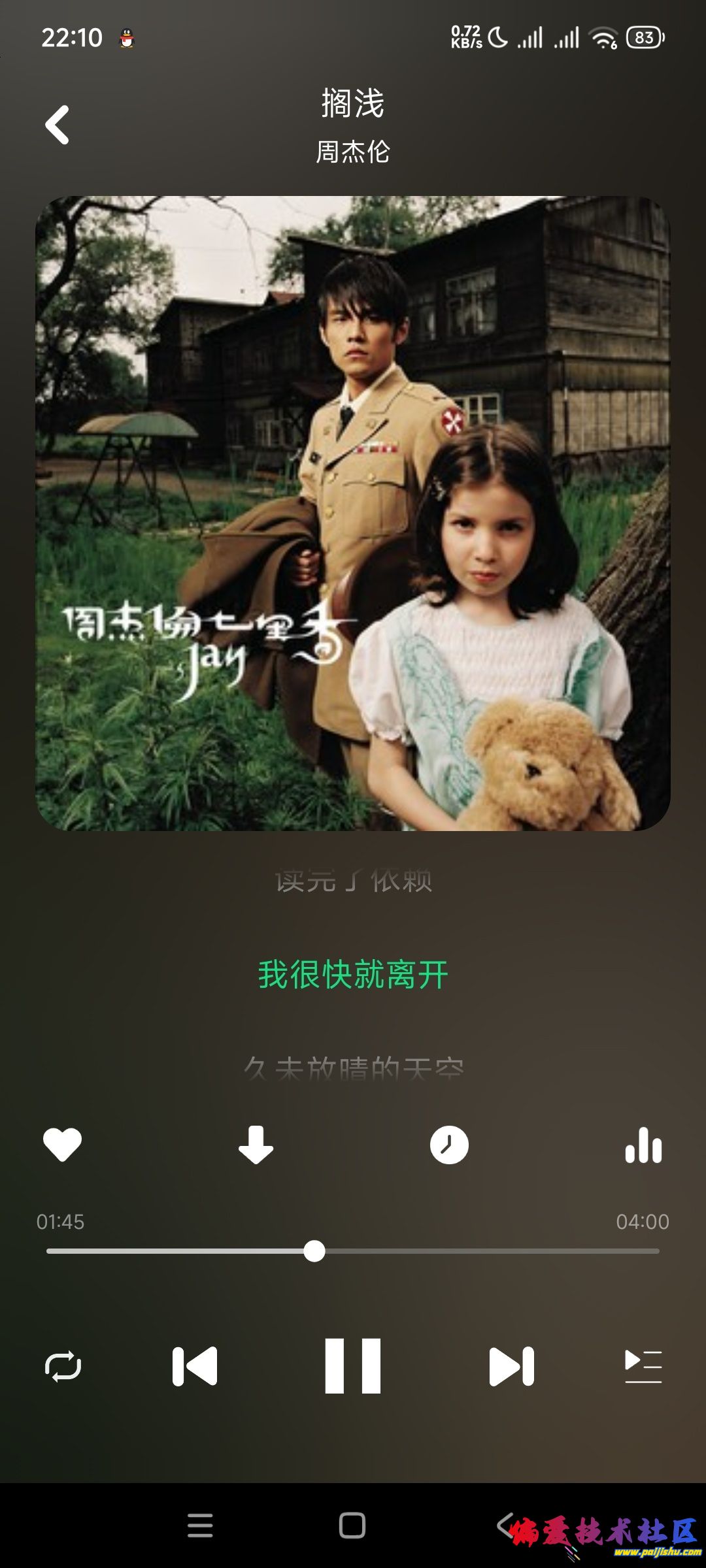Screen dimensions: 706x1568
Task: Download the current song
Action: click(256, 1145)
